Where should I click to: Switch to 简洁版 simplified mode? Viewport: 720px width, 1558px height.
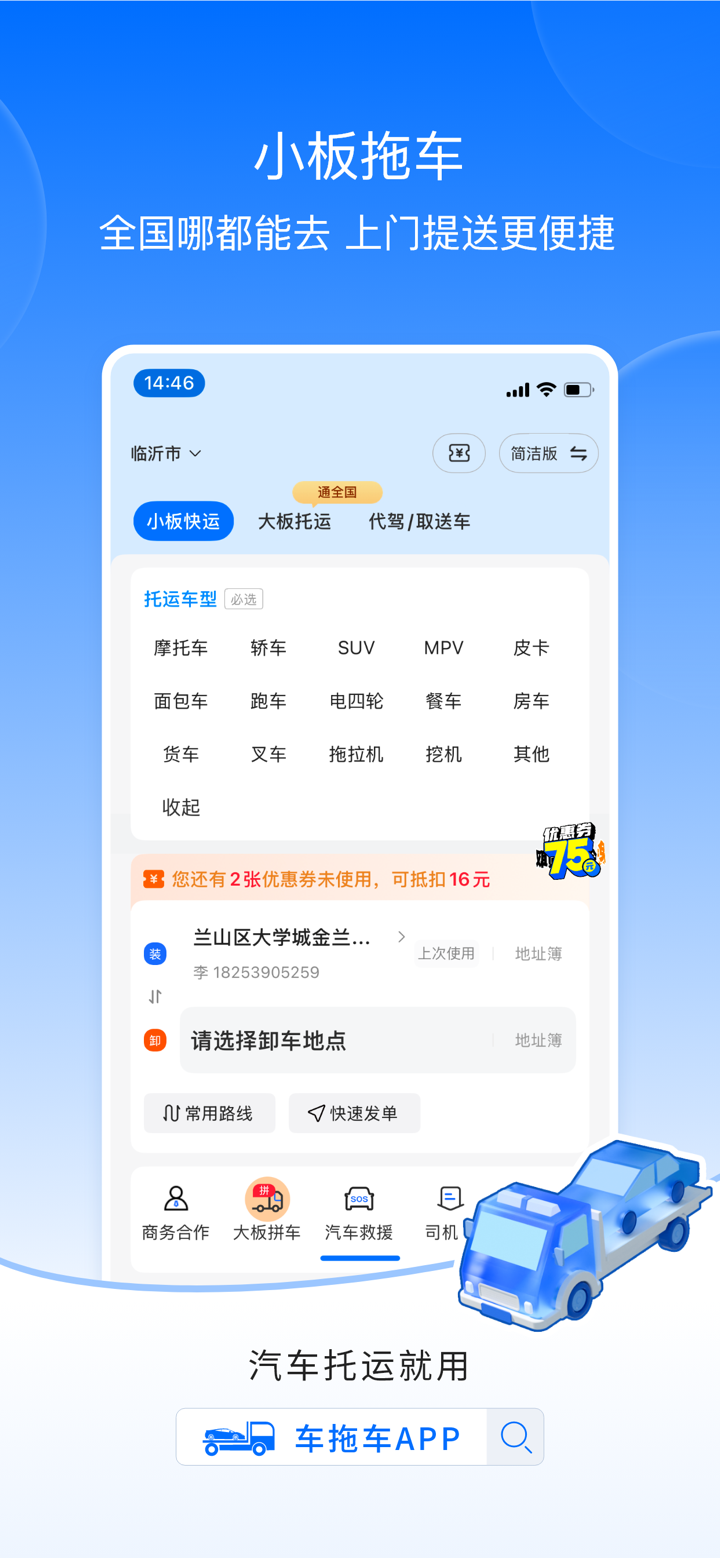tap(548, 453)
